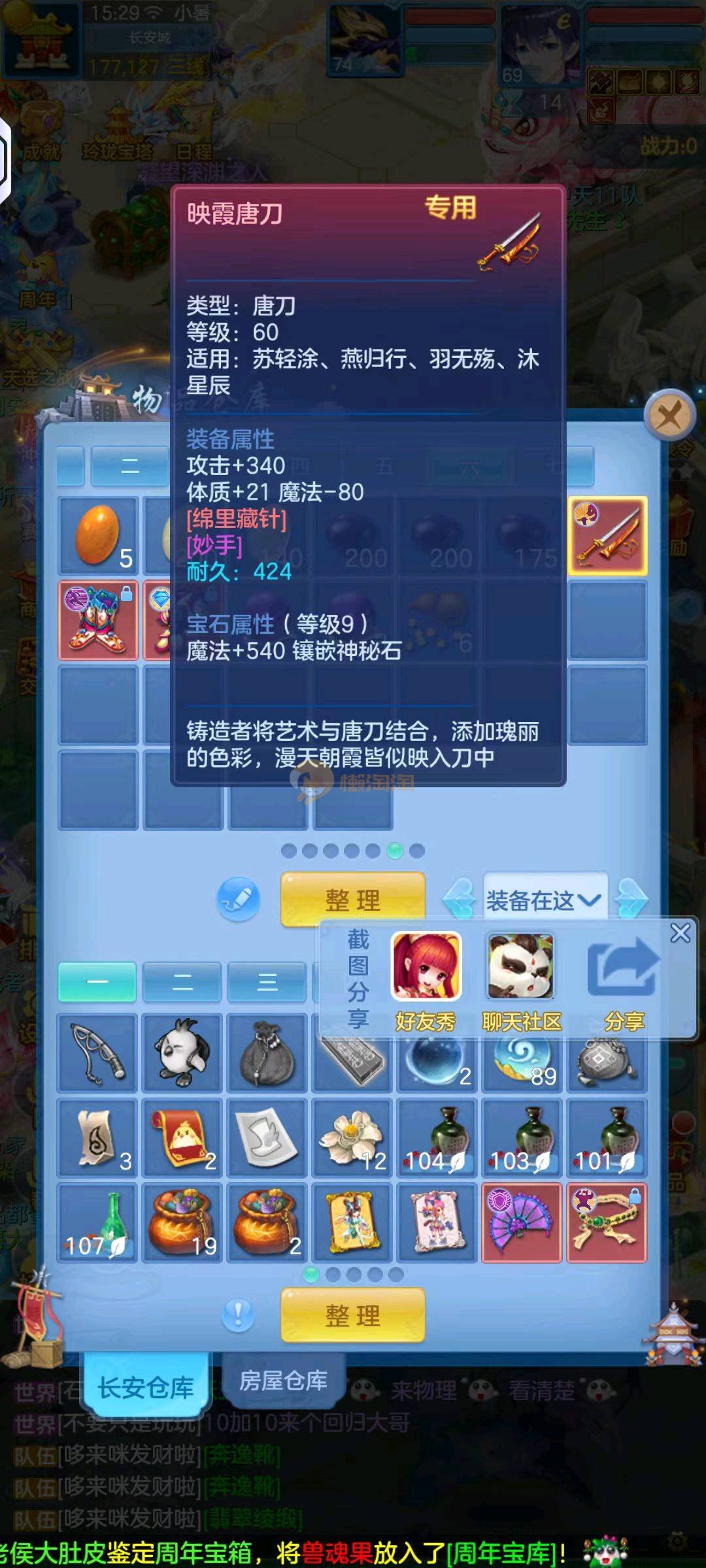
Task: Close the warehouse panel
Action: [x=669, y=415]
